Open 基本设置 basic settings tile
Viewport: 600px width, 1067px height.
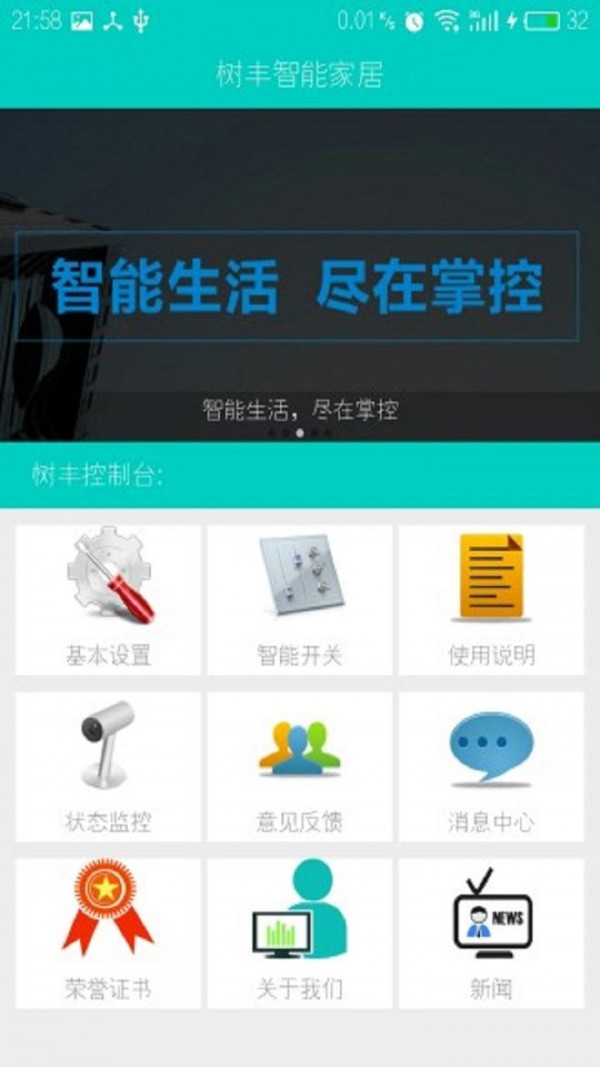coord(108,600)
